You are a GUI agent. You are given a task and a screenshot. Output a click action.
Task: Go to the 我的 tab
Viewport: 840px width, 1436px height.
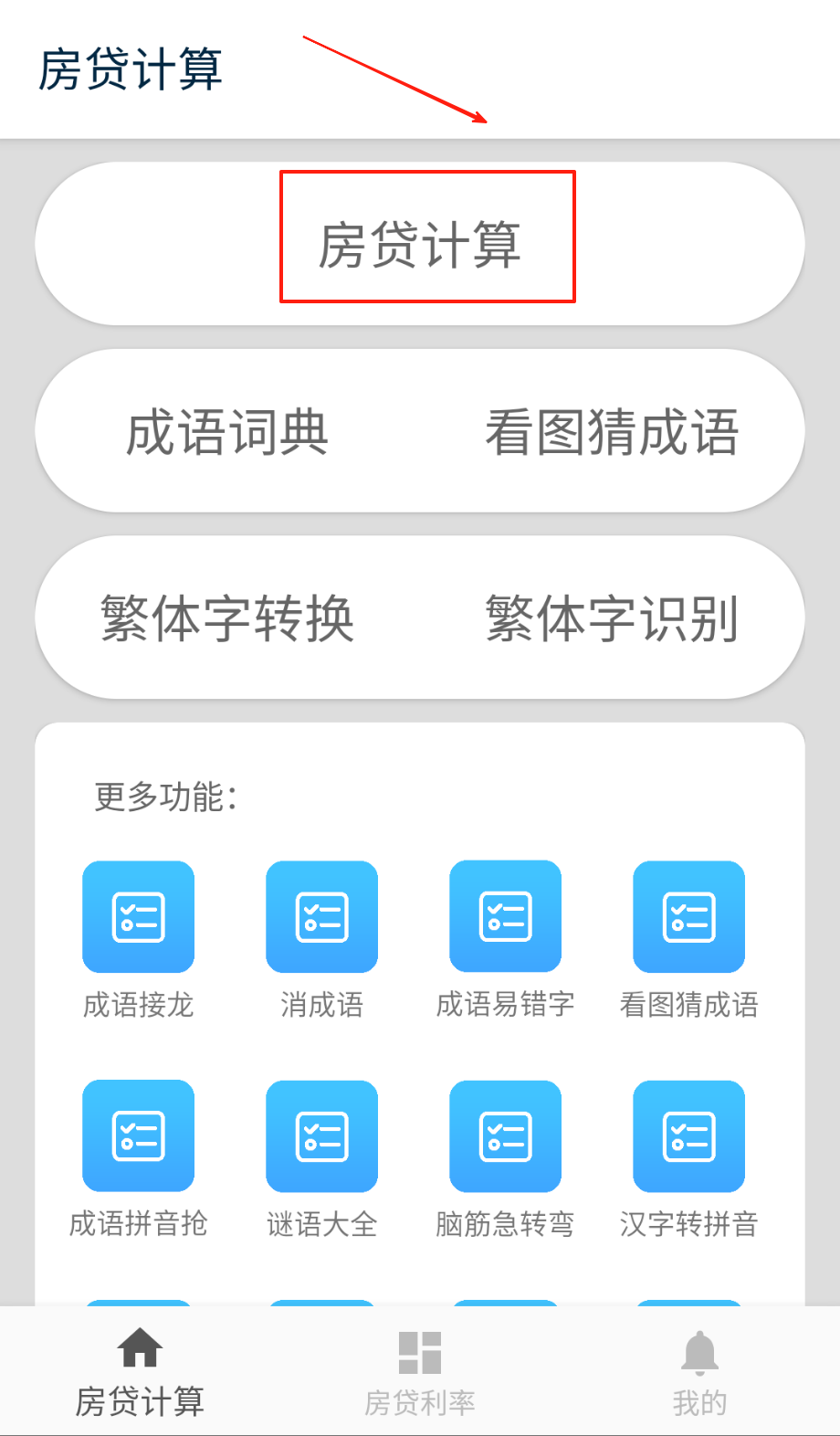tap(700, 1372)
